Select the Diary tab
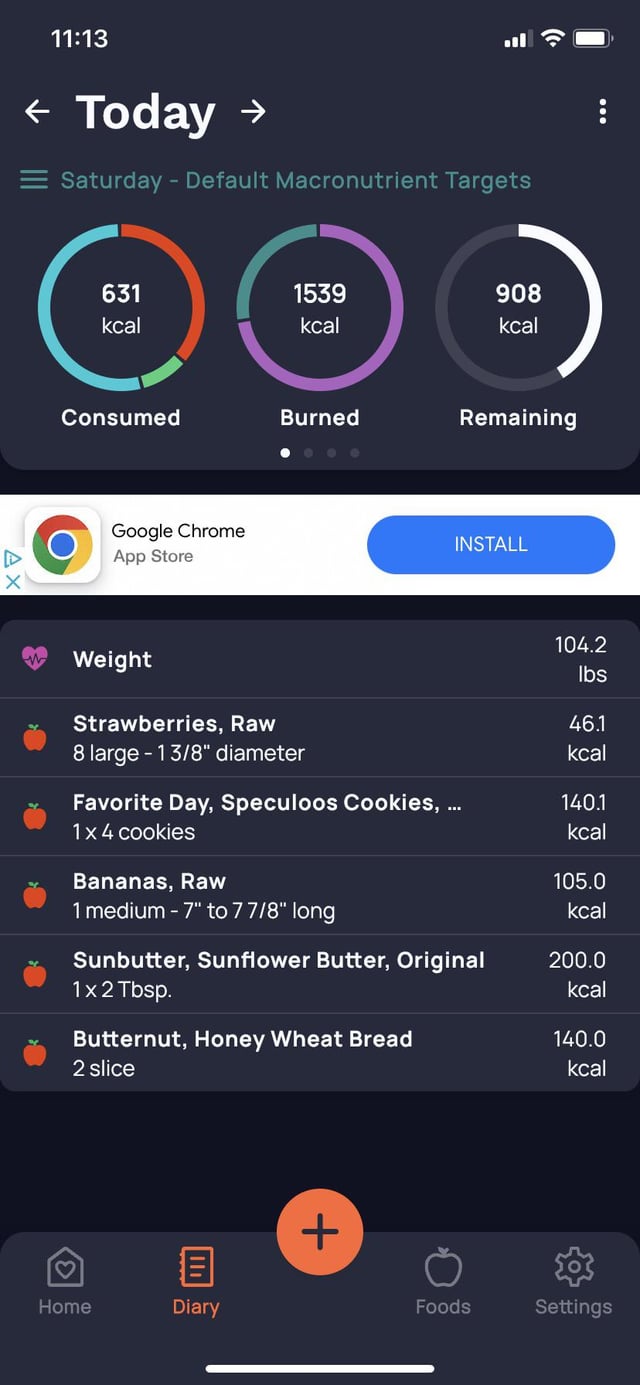 [x=195, y=1283]
